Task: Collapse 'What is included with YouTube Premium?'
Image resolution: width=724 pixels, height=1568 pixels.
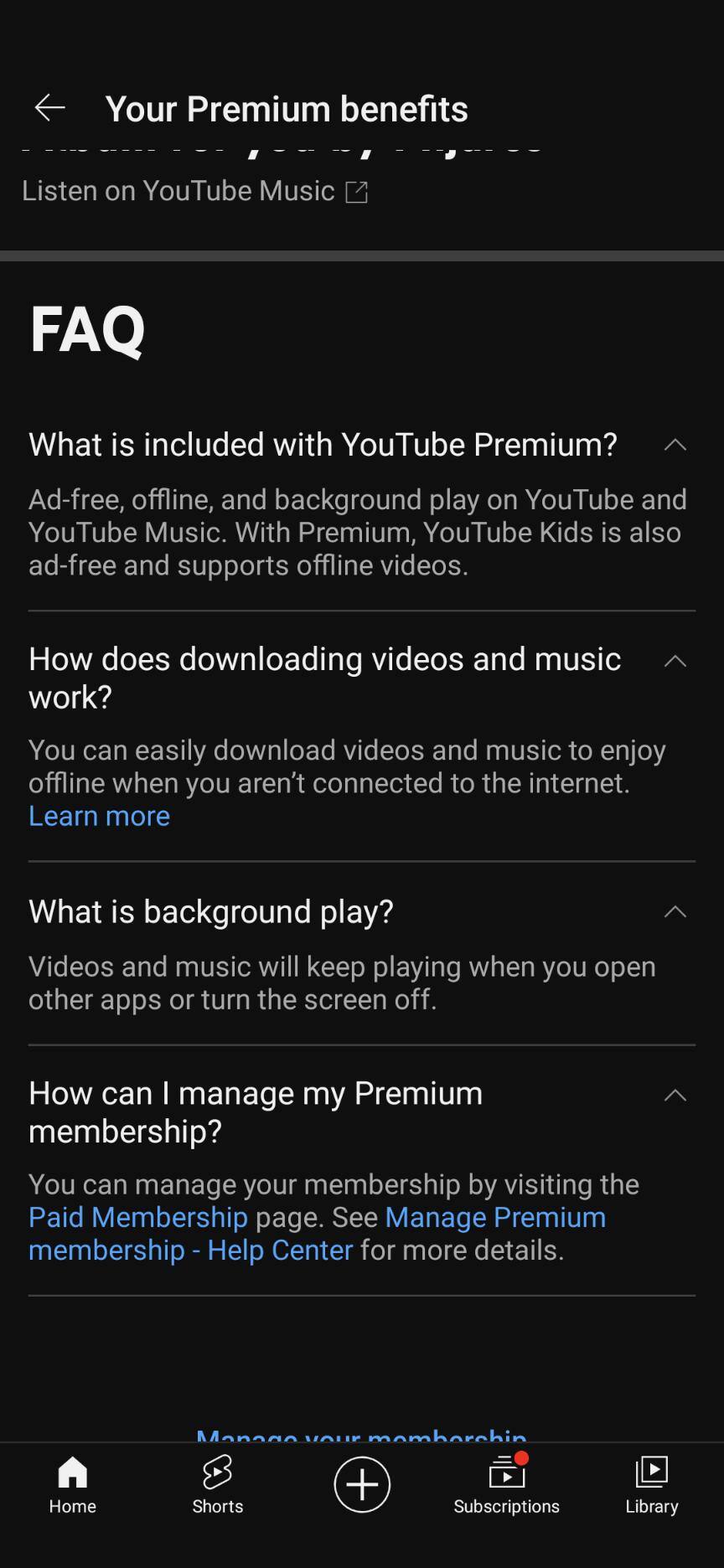Action: point(675,445)
